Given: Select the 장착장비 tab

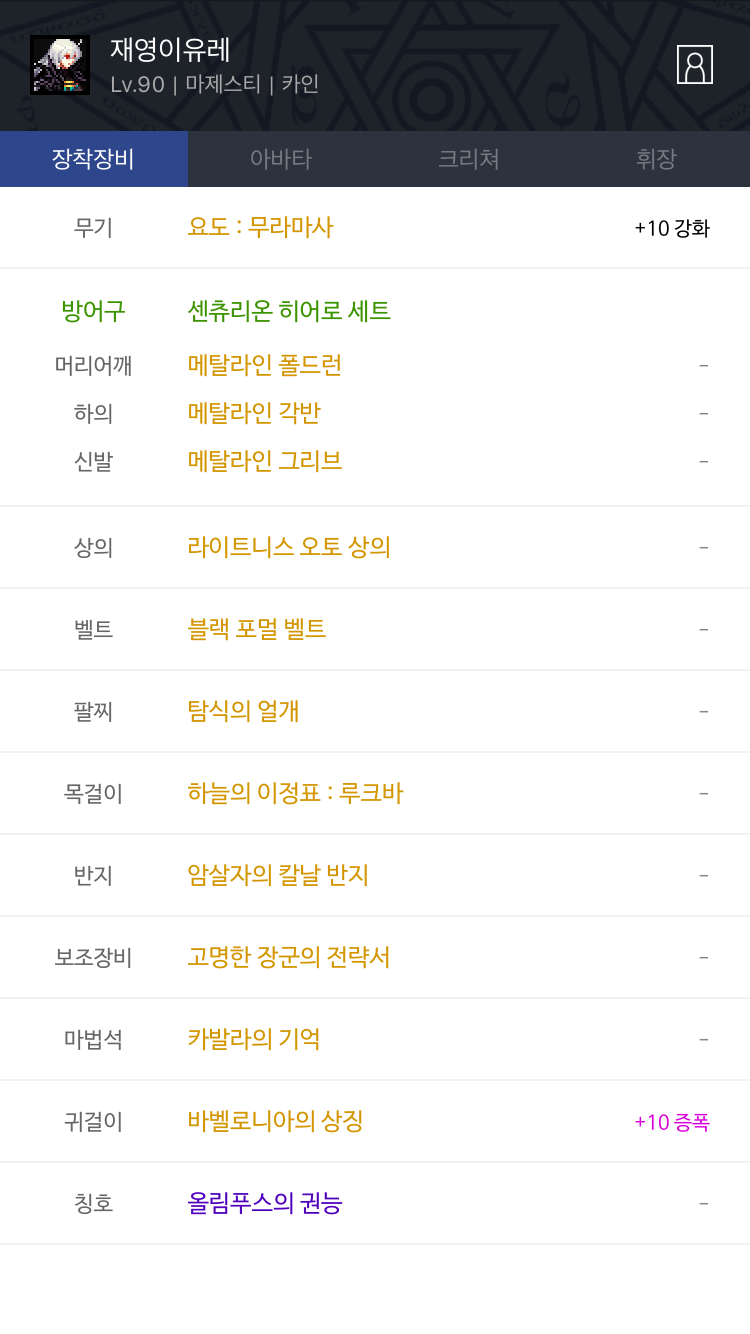Looking at the screenshot, I should [94, 159].
